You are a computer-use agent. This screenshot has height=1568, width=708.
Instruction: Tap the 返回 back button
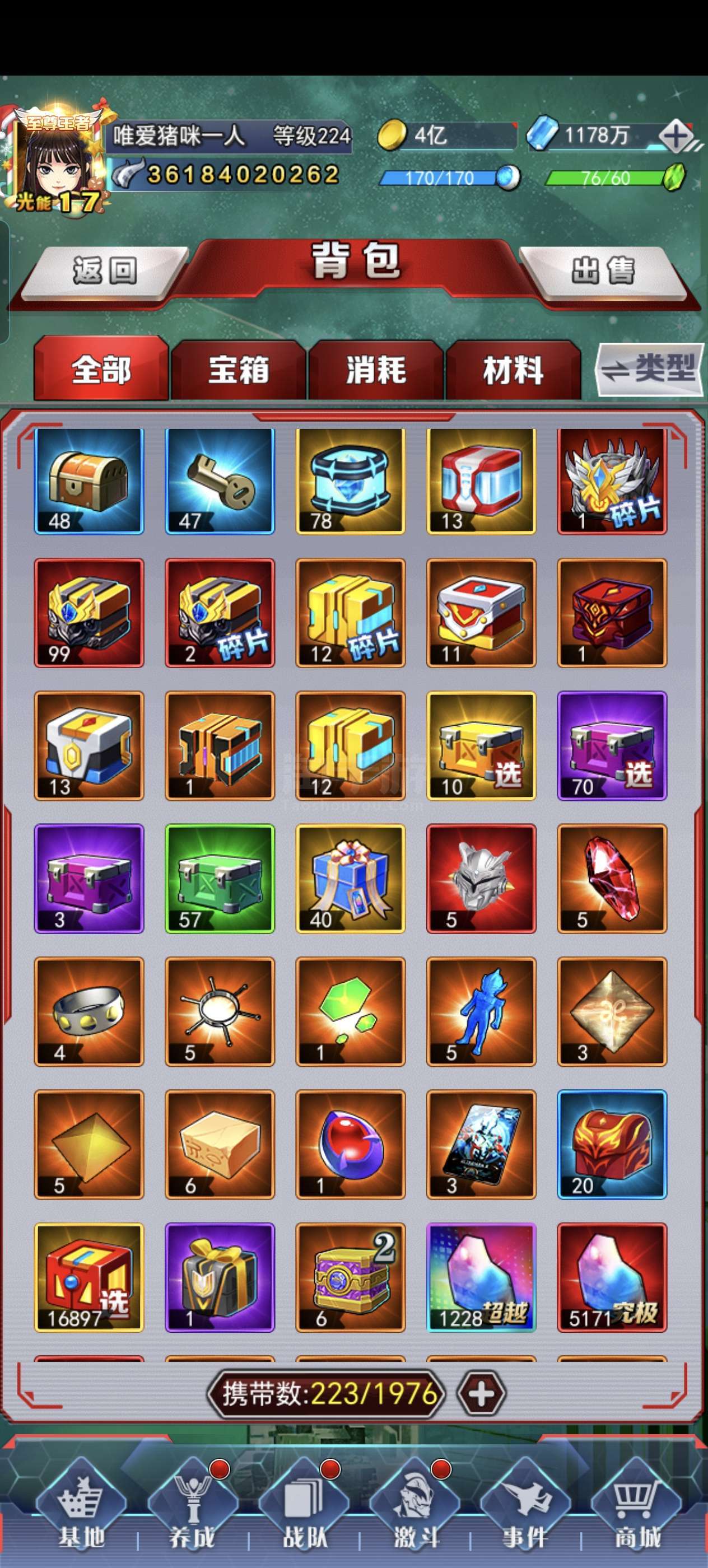tap(105, 272)
